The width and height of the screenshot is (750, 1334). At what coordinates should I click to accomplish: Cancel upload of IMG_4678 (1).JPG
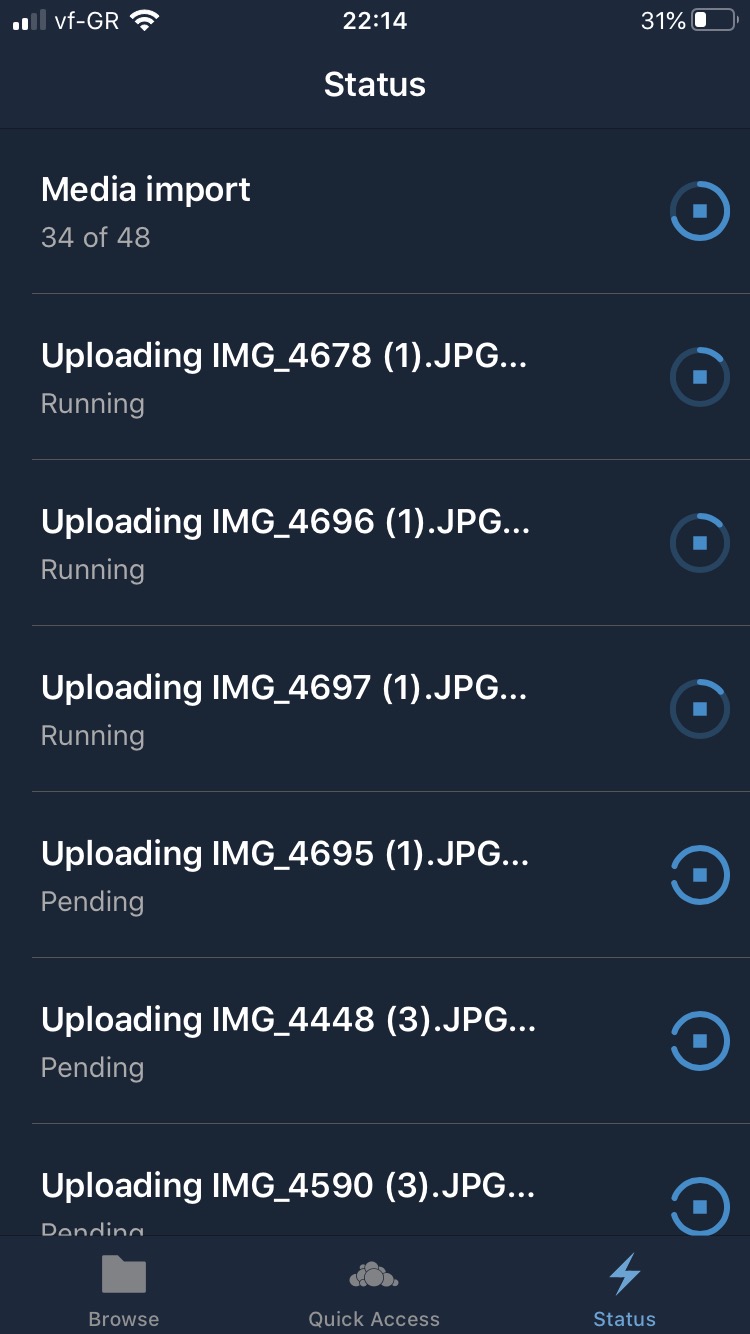699,377
